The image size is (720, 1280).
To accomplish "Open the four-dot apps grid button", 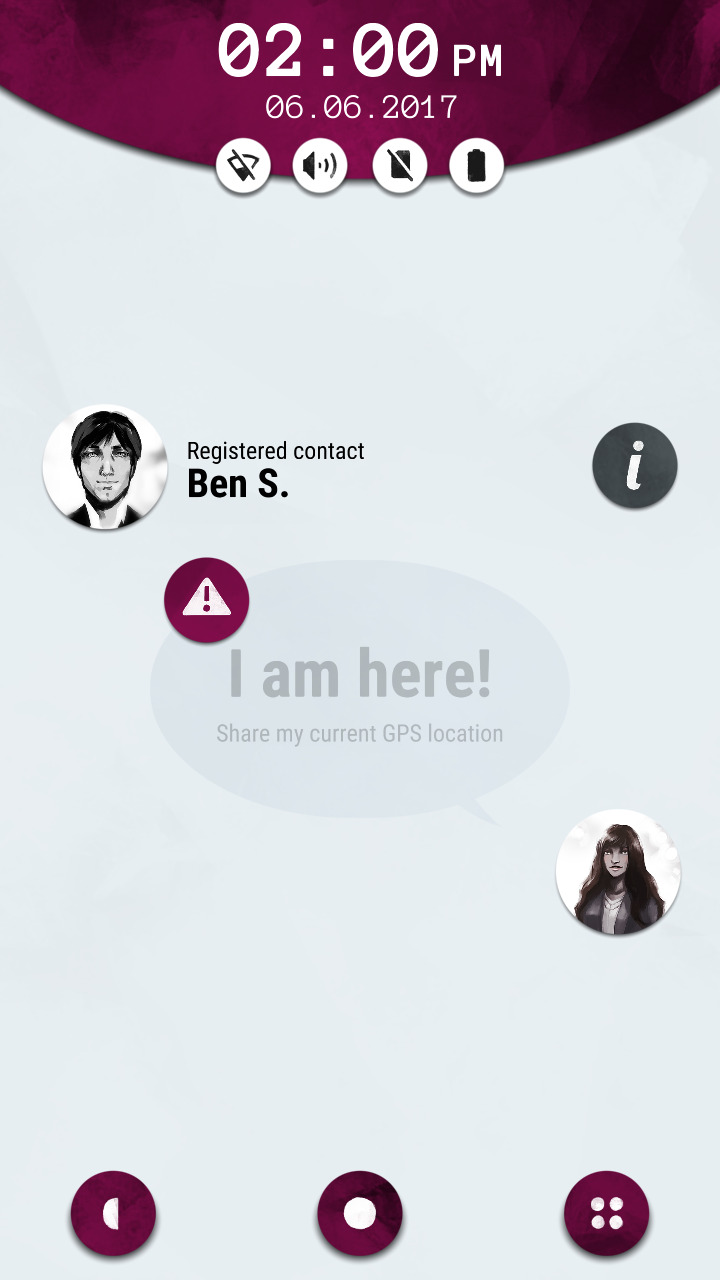I will click(607, 1214).
